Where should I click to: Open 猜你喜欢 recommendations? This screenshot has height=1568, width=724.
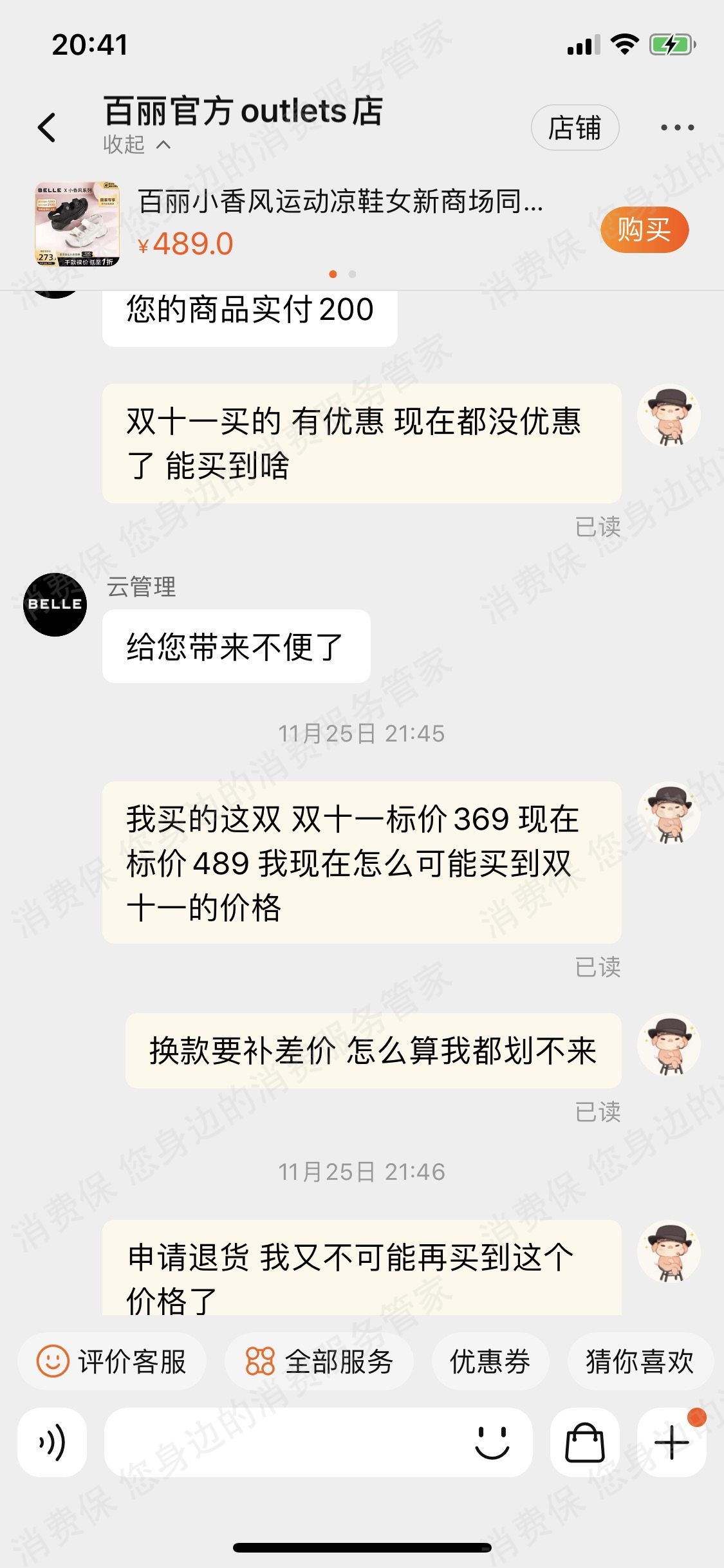pos(639,1361)
